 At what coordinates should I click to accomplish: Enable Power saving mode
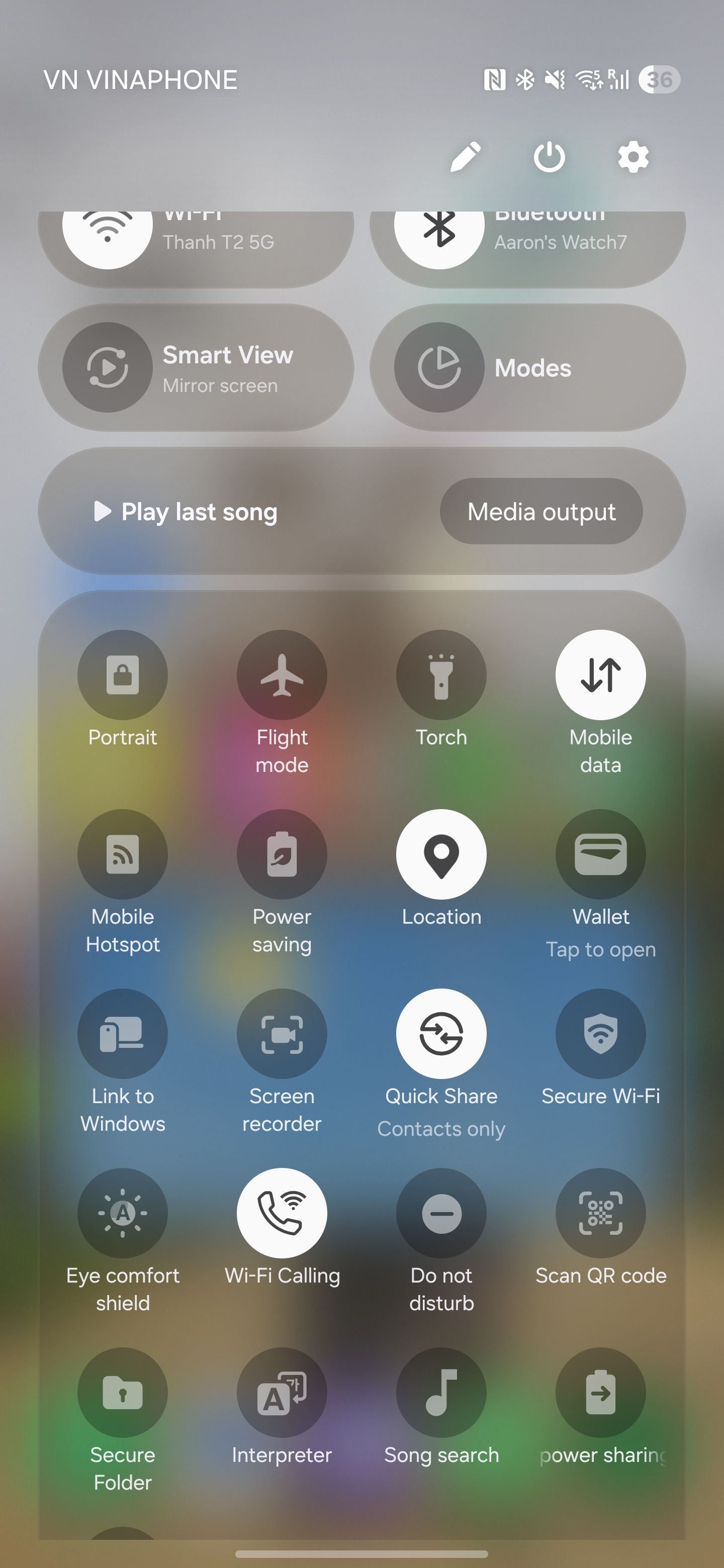(x=282, y=853)
